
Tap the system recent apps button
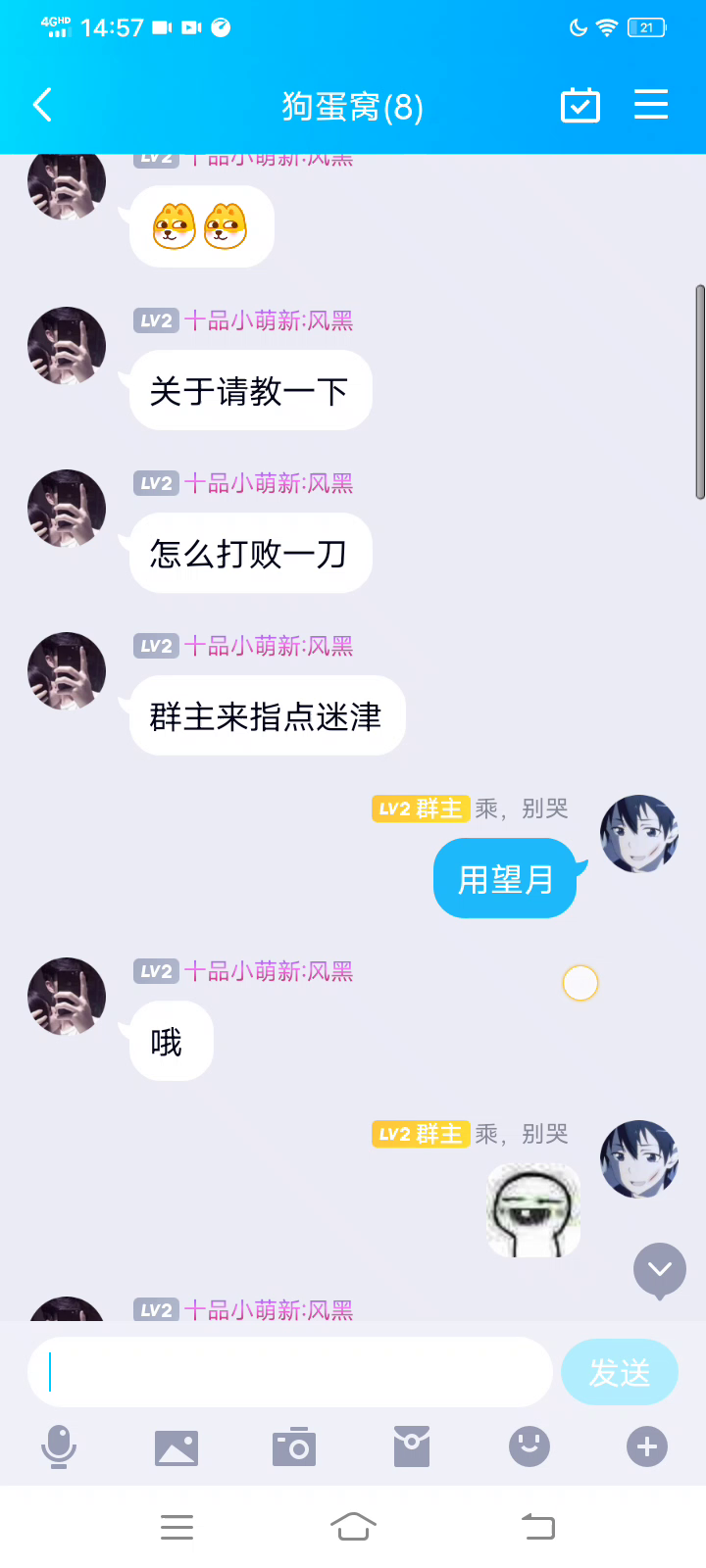pyautogui.click(x=176, y=1527)
